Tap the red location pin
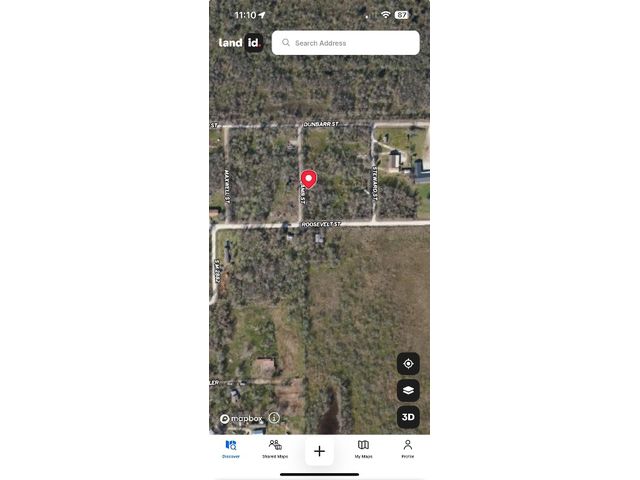 click(x=309, y=179)
